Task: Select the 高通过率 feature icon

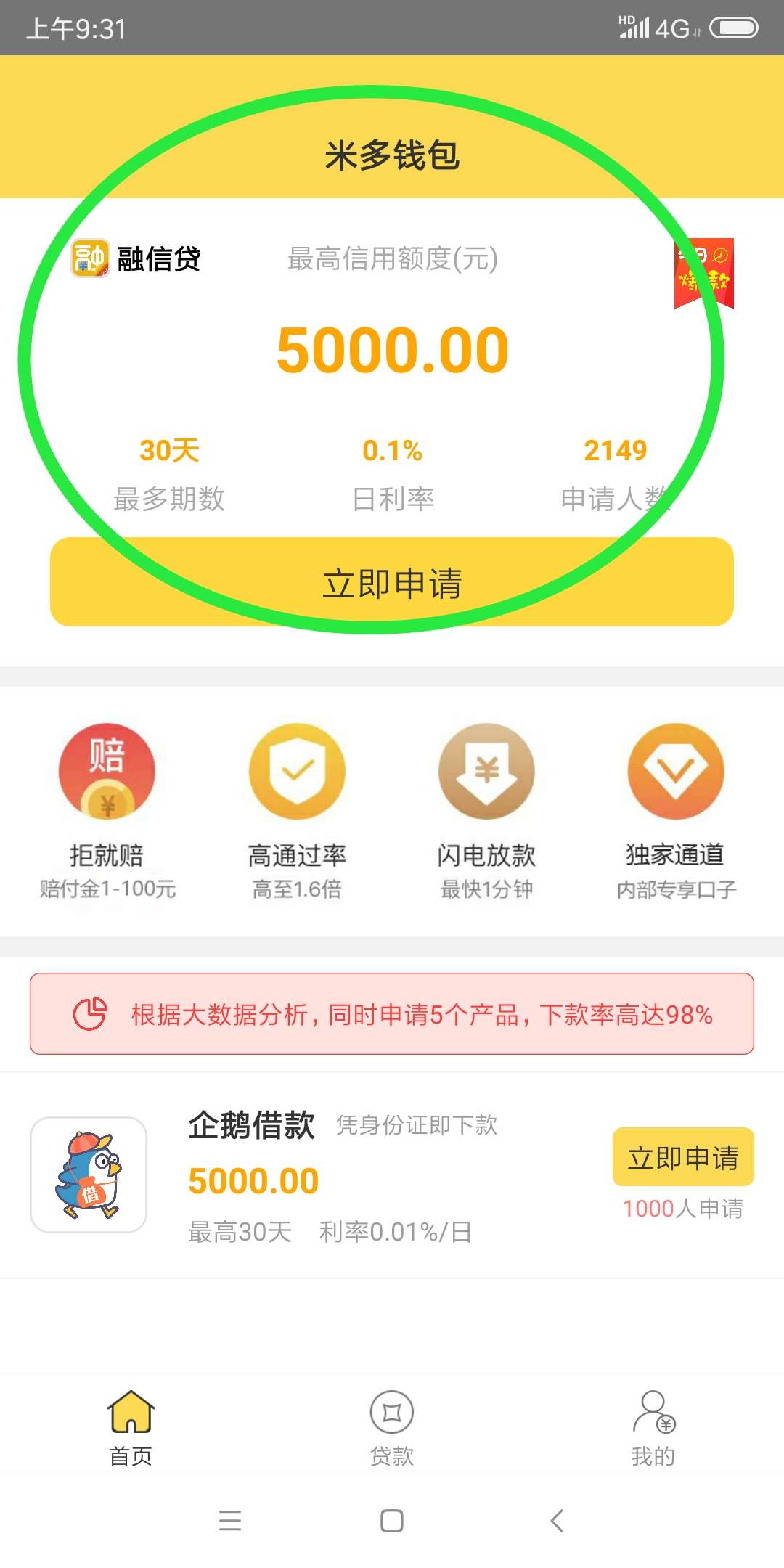Action: pyautogui.click(x=297, y=771)
